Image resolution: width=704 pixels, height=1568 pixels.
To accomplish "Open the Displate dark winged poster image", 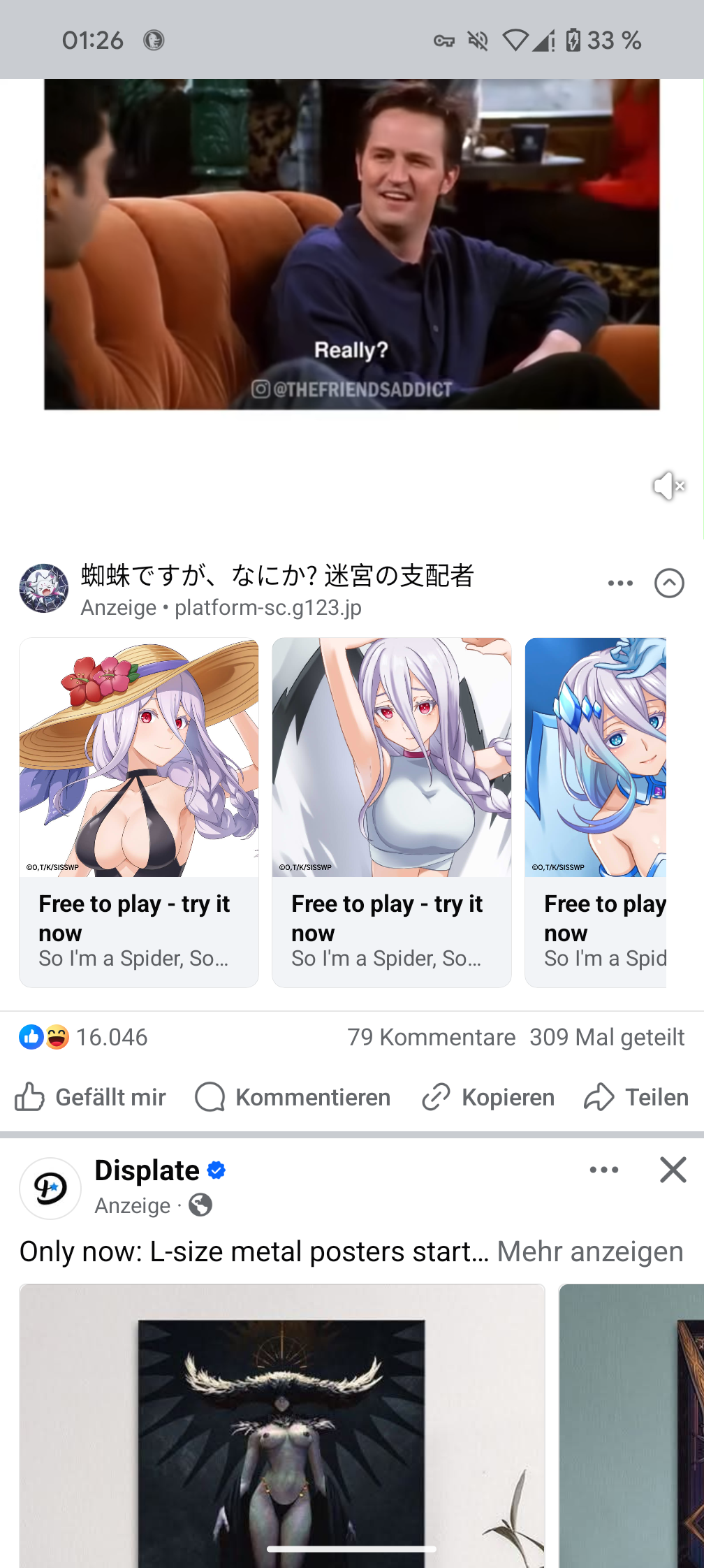I will (281, 1425).
